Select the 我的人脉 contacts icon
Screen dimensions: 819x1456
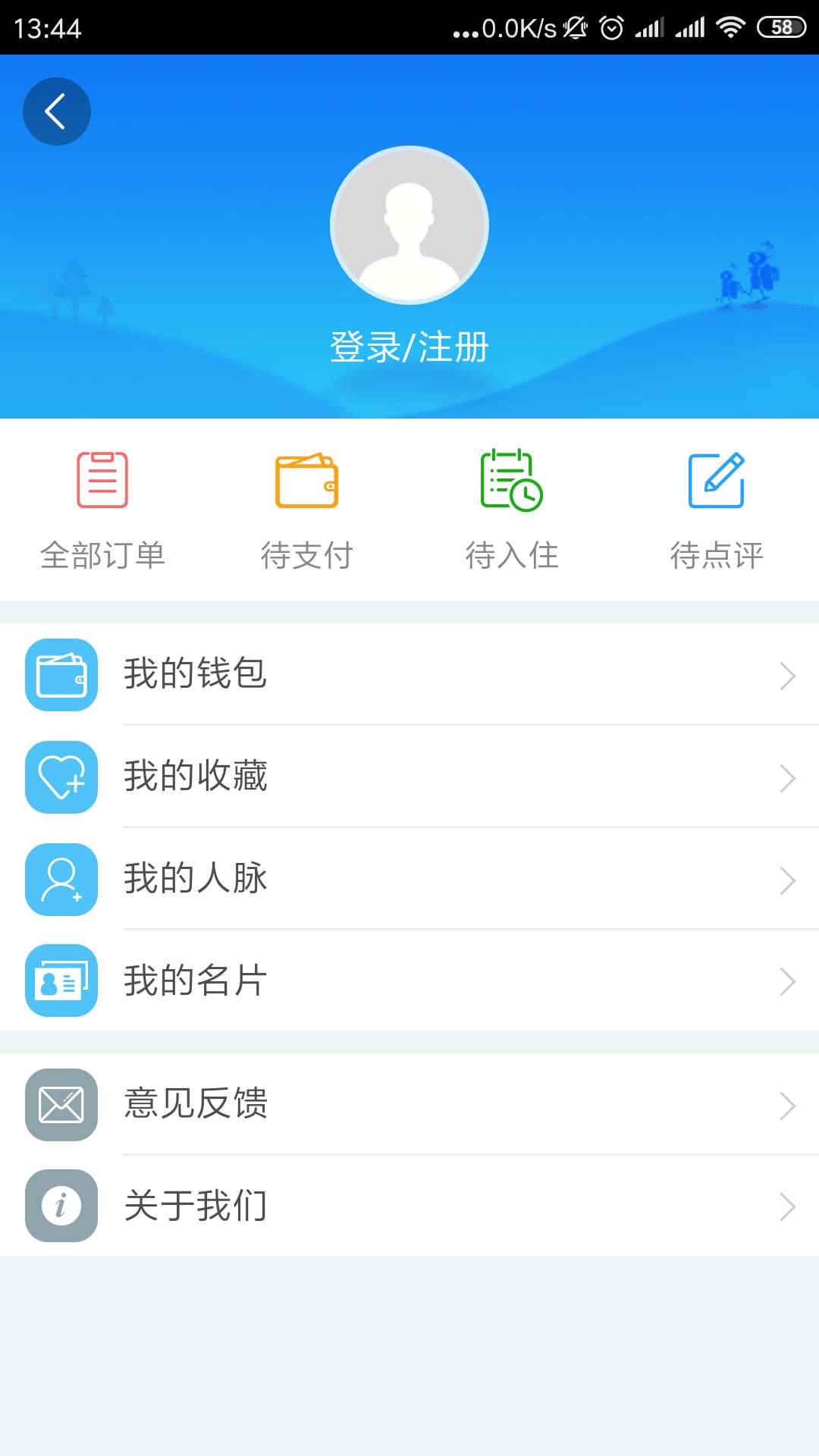coord(61,878)
